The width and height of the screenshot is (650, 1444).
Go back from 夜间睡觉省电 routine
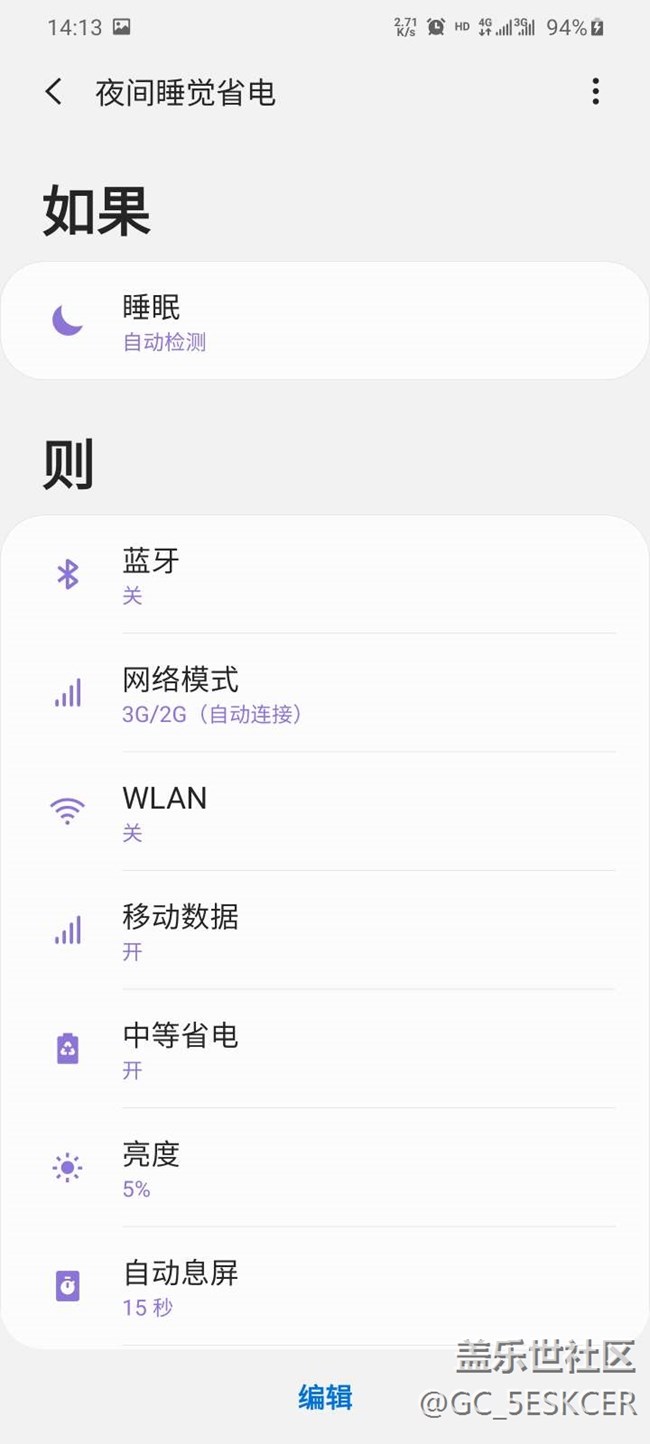click(54, 92)
